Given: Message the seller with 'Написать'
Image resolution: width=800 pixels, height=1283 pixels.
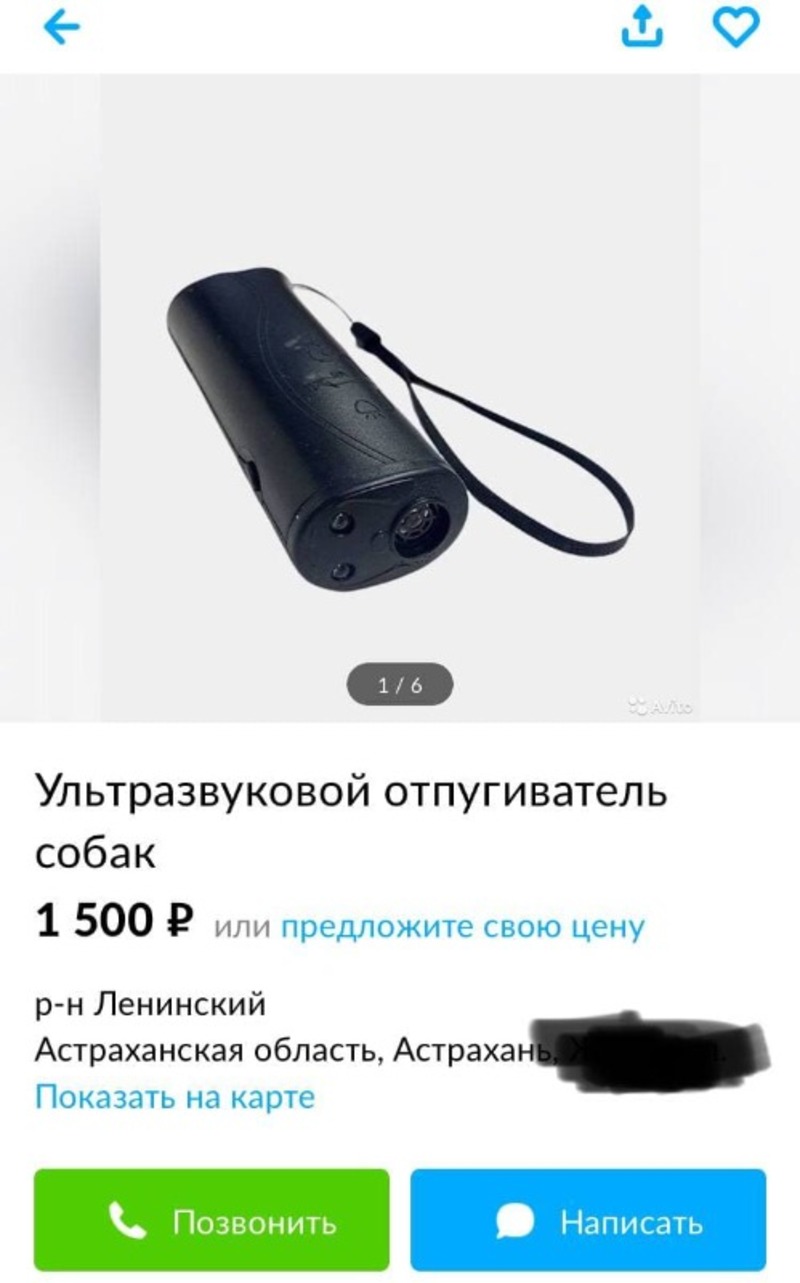Looking at the screenshot, I should (588, 1221).
